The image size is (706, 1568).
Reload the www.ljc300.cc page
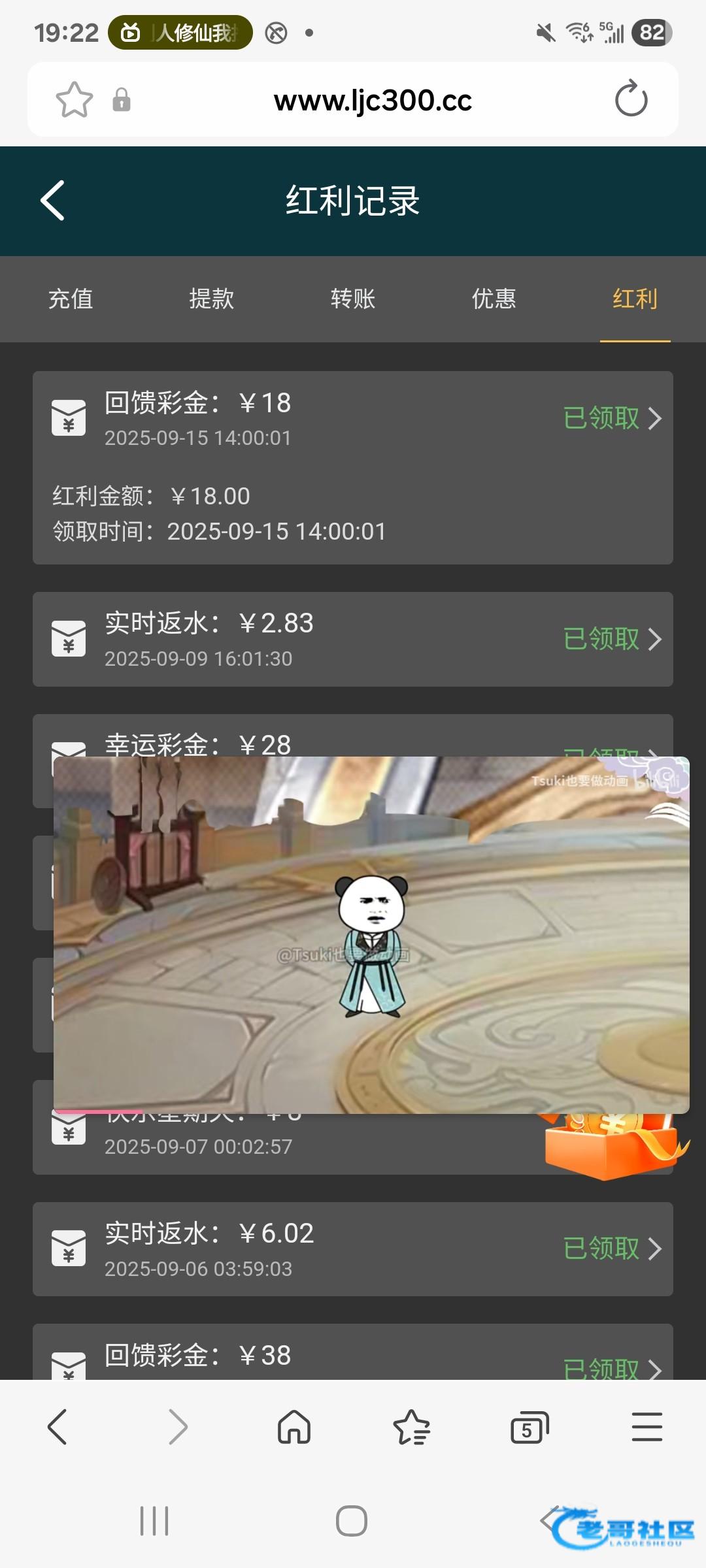point(631,99)
